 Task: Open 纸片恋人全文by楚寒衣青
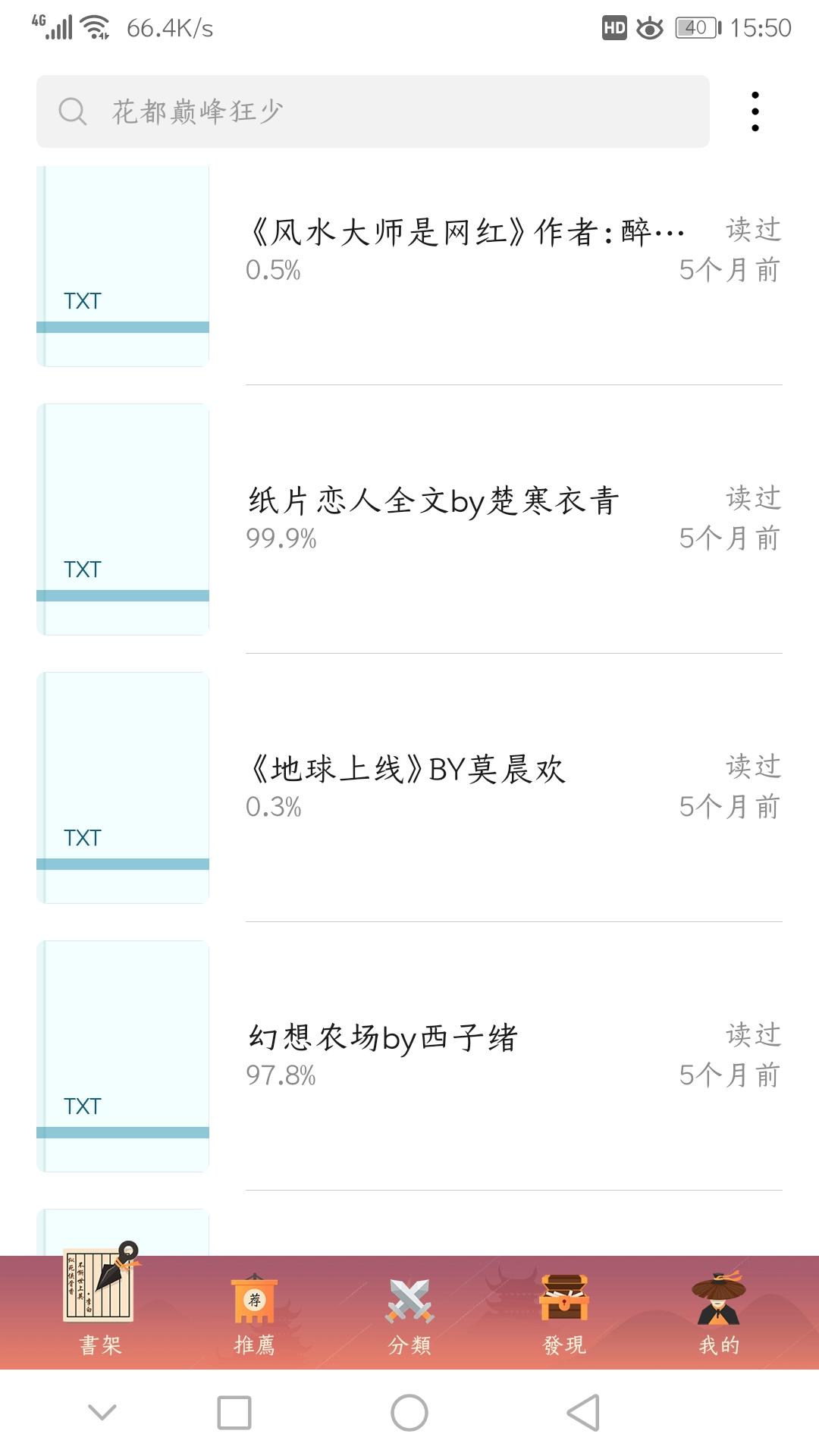click(x=409, y=519)
